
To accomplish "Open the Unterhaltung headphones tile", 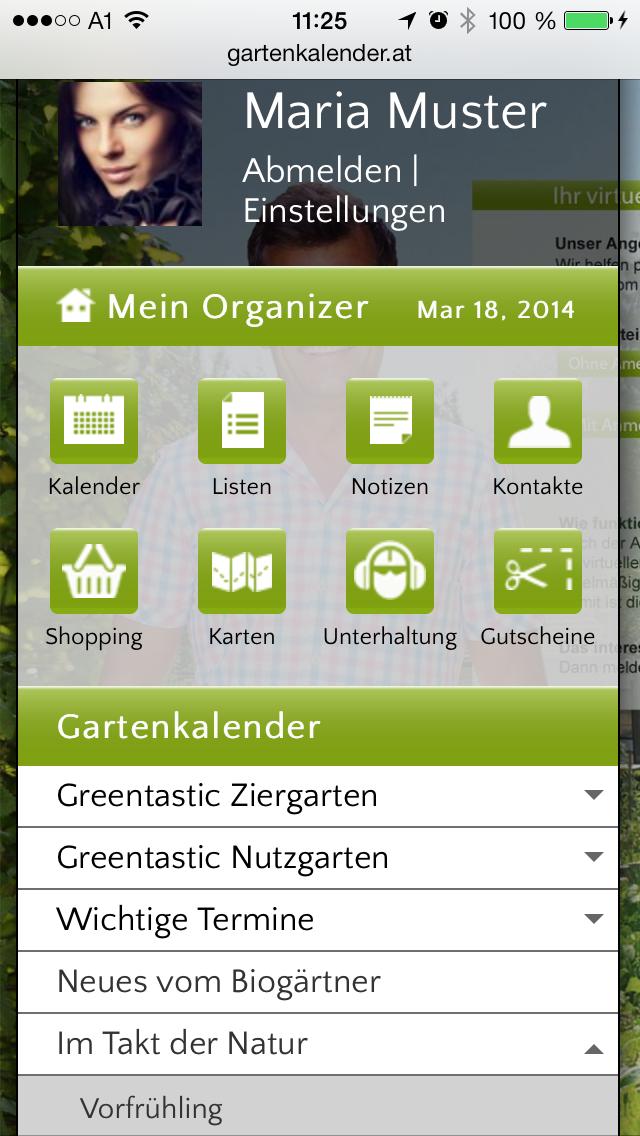I will coord(390,572).
